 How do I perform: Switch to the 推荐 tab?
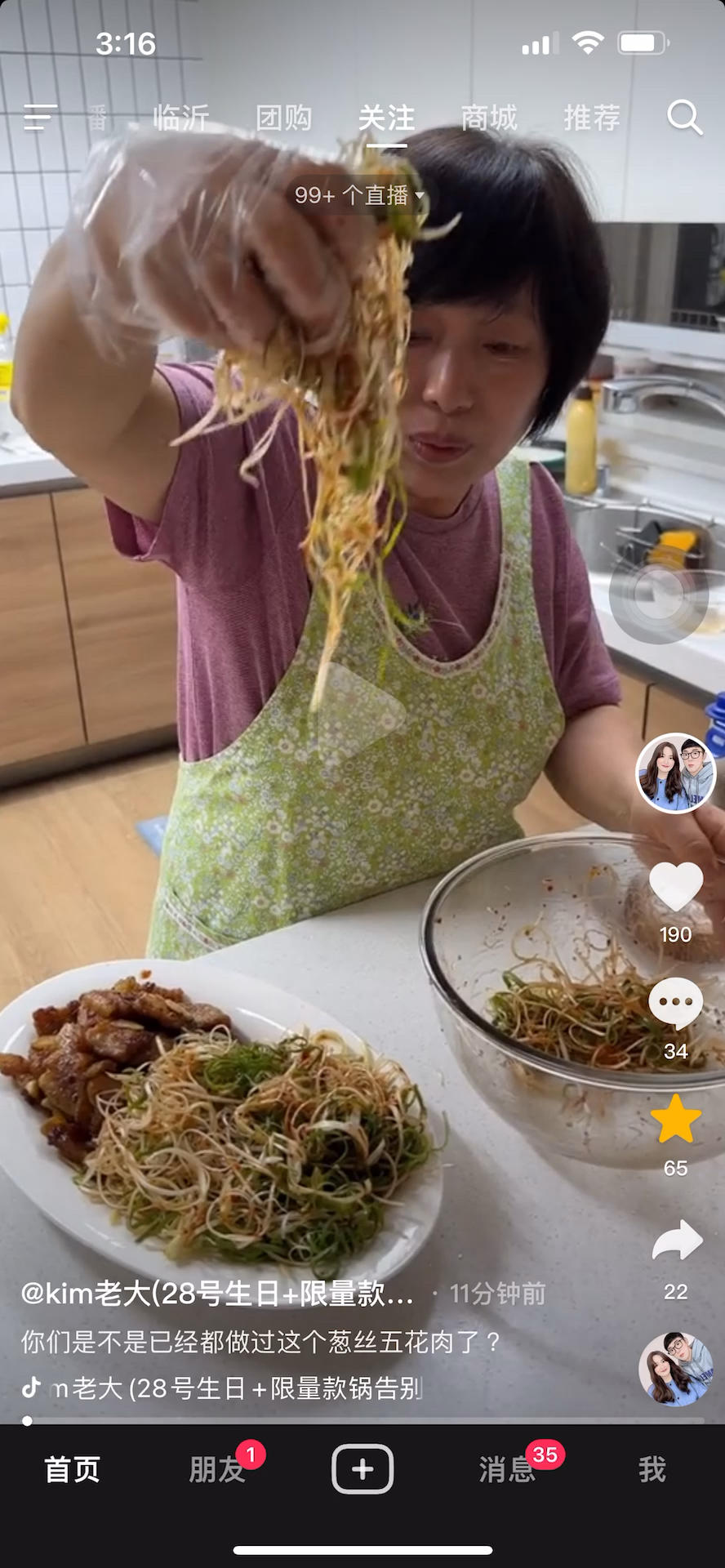click(592, 118)
